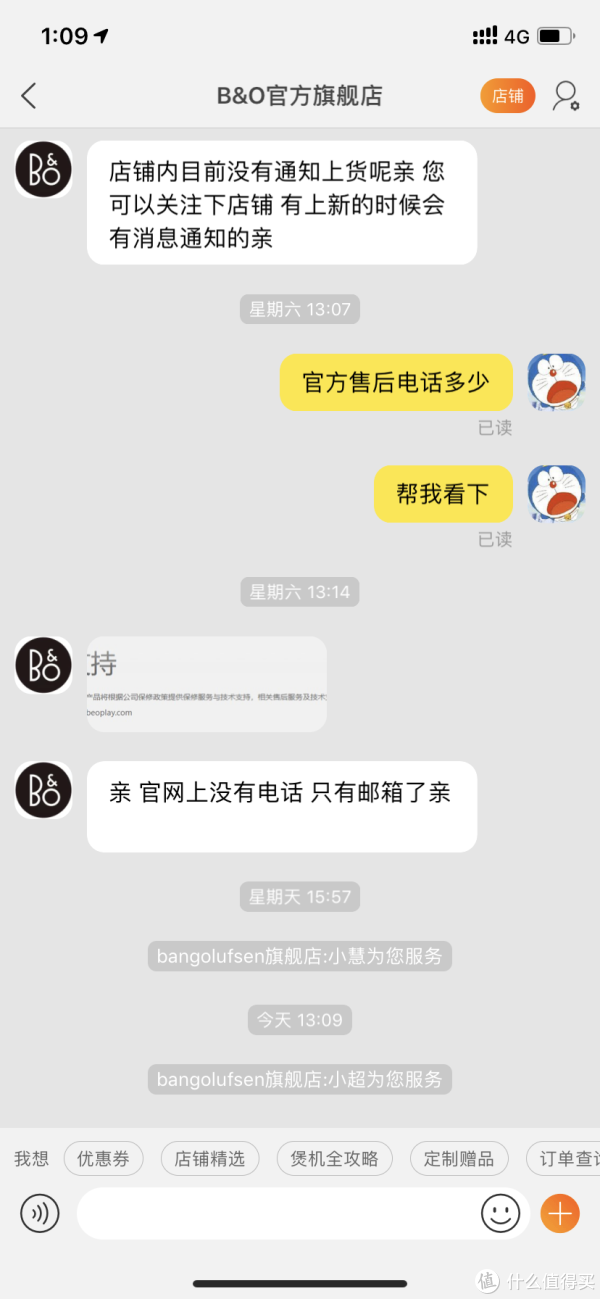Viewport: 600px width, 1299px height.
Task: Choose the 定制赠品 chip
Action: (459, 1159)
